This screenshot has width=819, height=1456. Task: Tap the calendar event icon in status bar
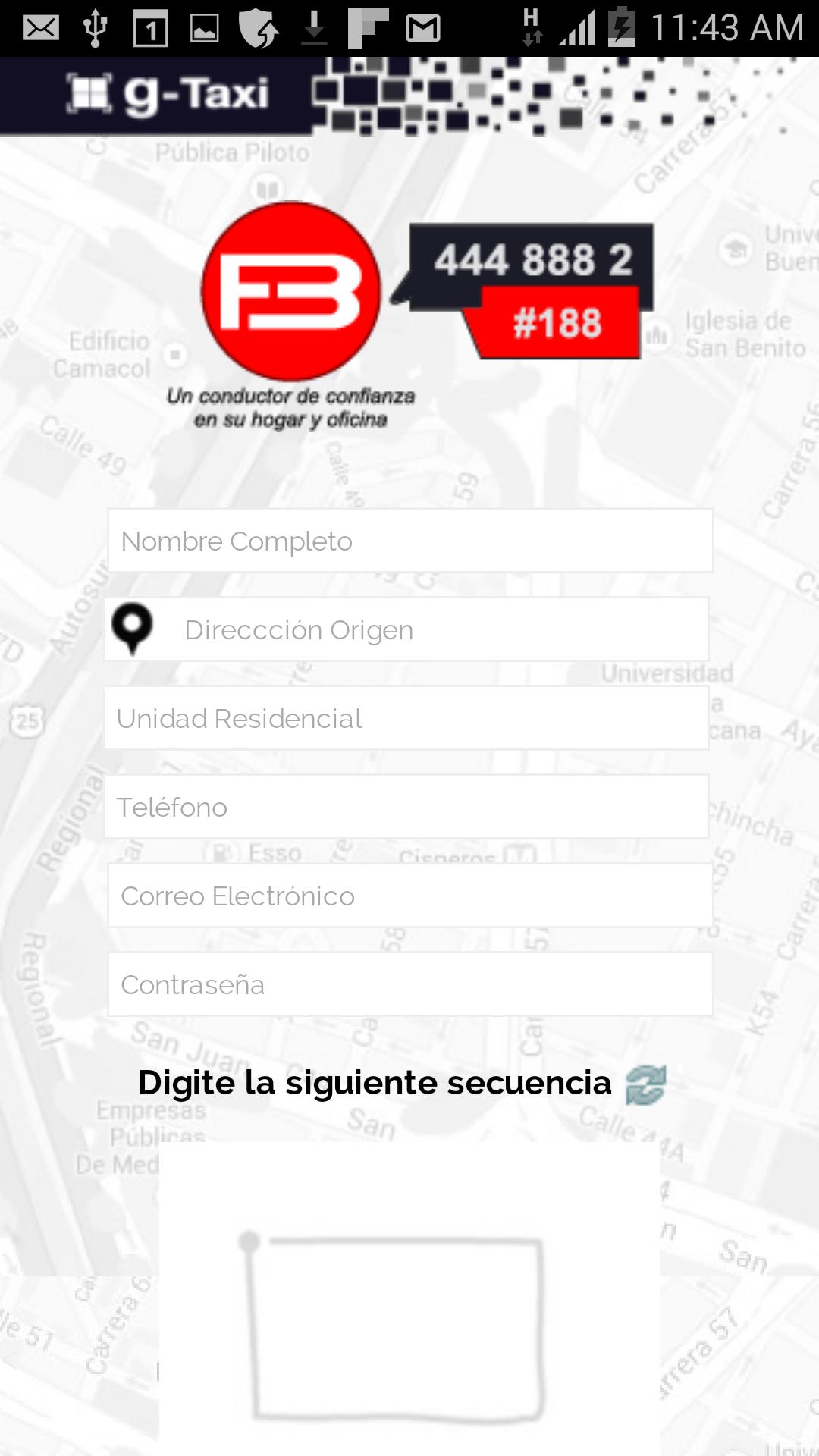149,27
